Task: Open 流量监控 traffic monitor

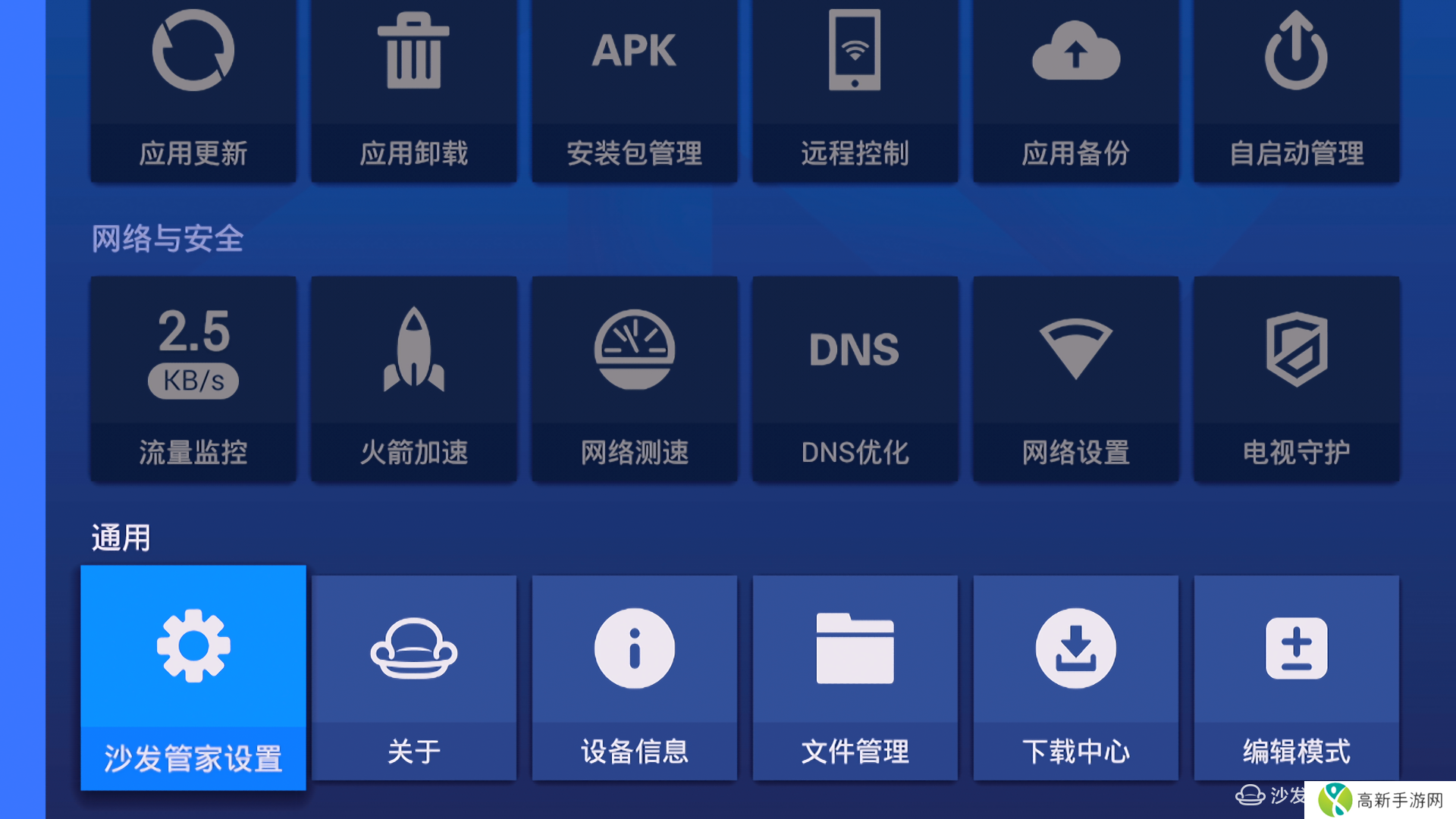Action: coord(193,379)
